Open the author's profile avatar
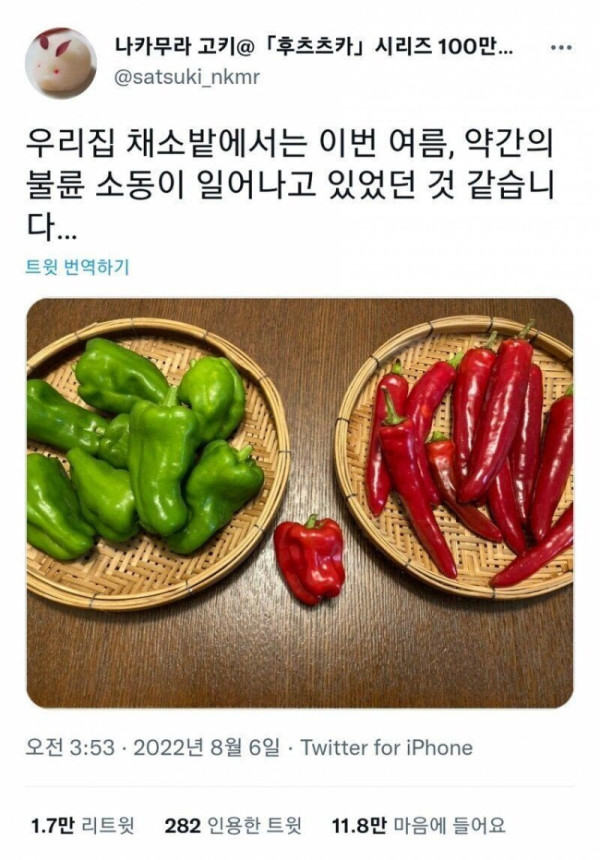Image resolution: width=600 pixels, height=860 pixels. [60, 62]
